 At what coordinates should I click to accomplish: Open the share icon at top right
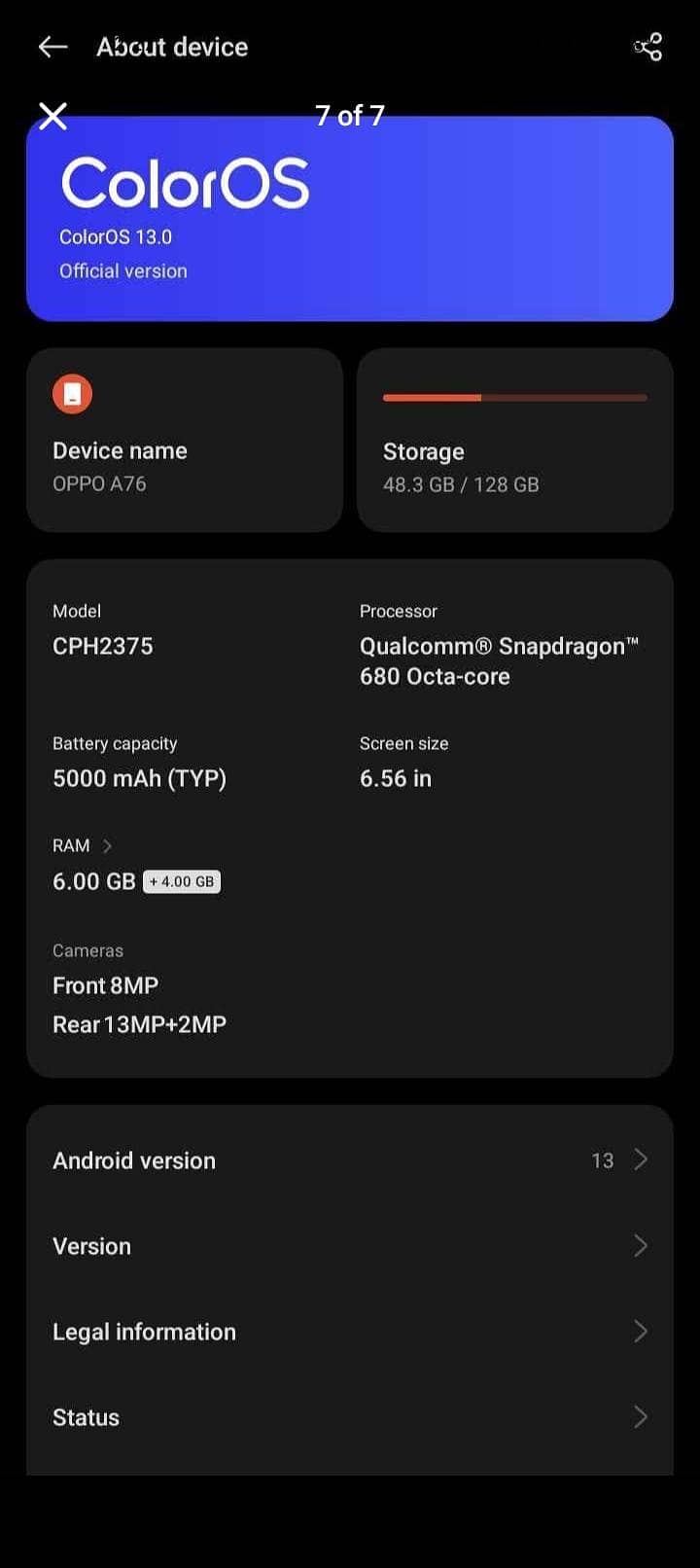pyautogui.click(x=647, y=46)
